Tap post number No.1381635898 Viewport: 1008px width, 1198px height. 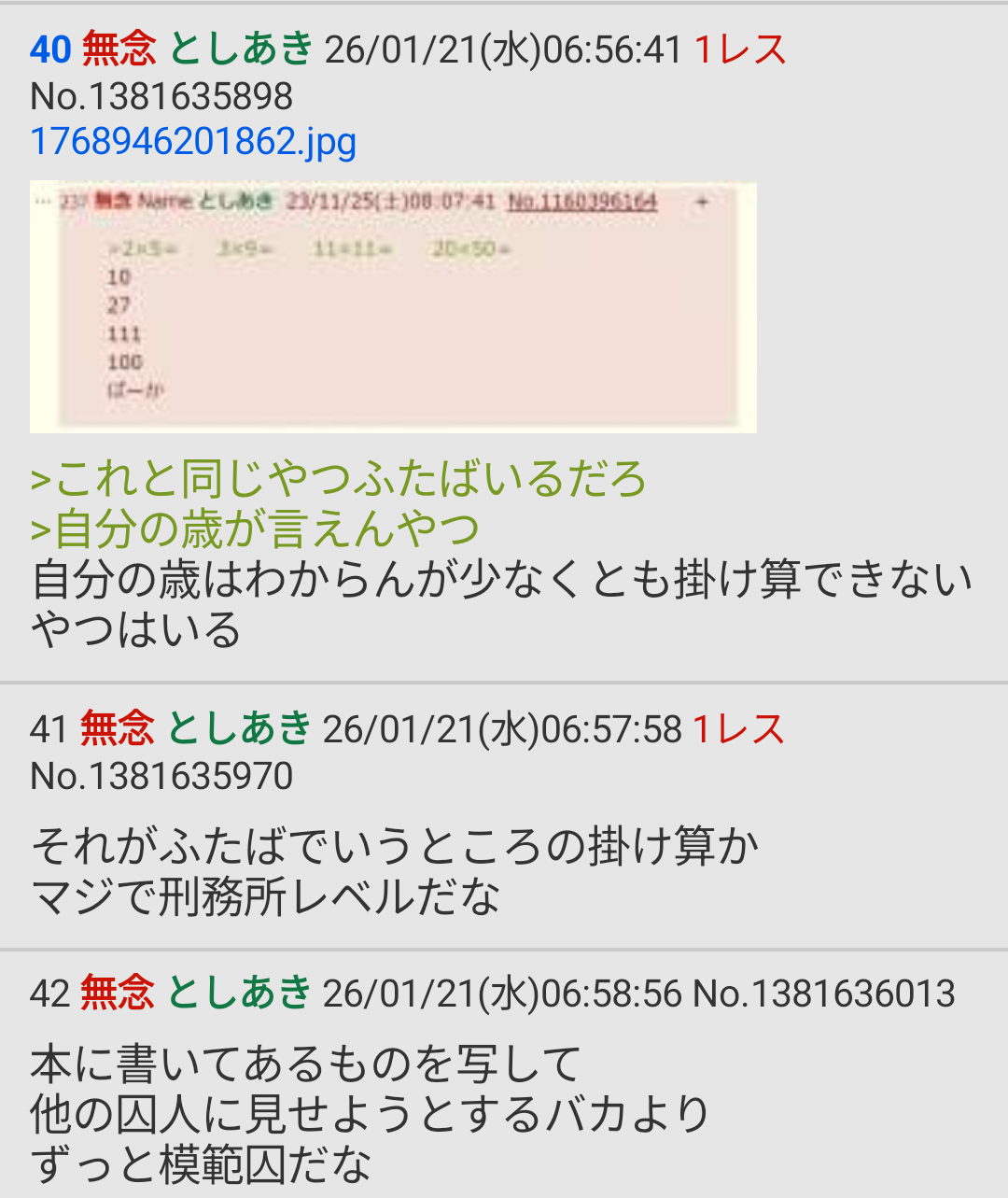(x=161, y=96)
